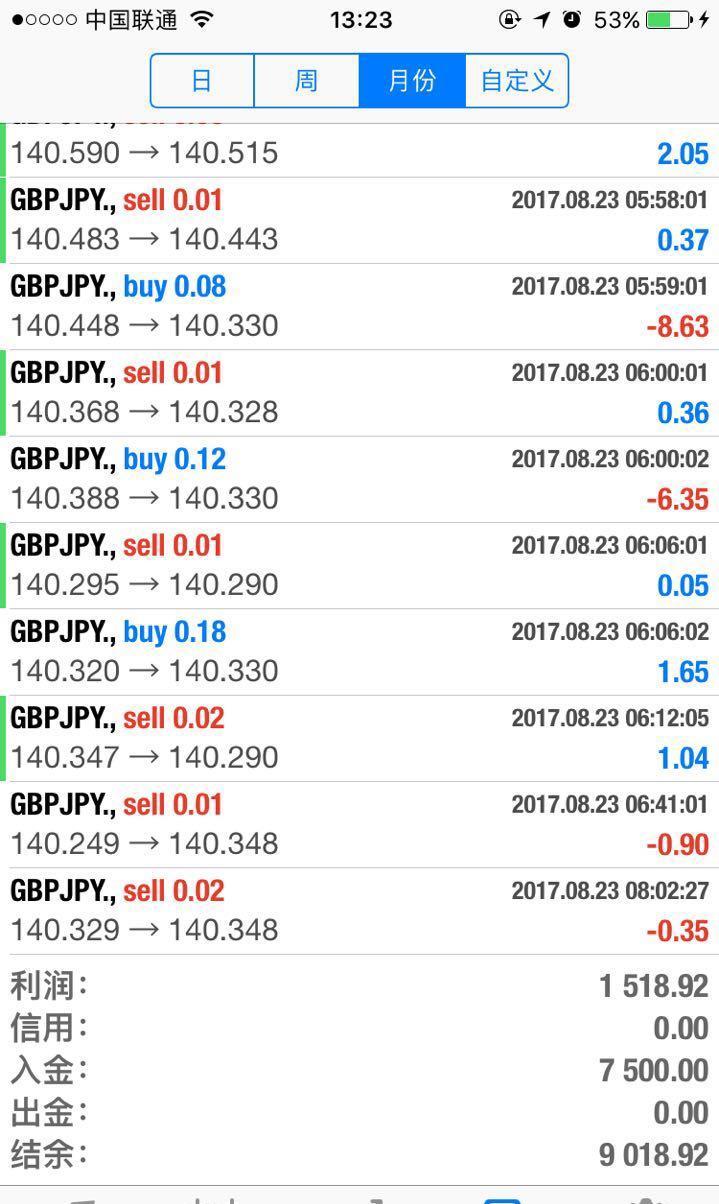Select the 月份 period tab
The height and width of the screenshot is (1204, 719).
click(x=412, y=80)
